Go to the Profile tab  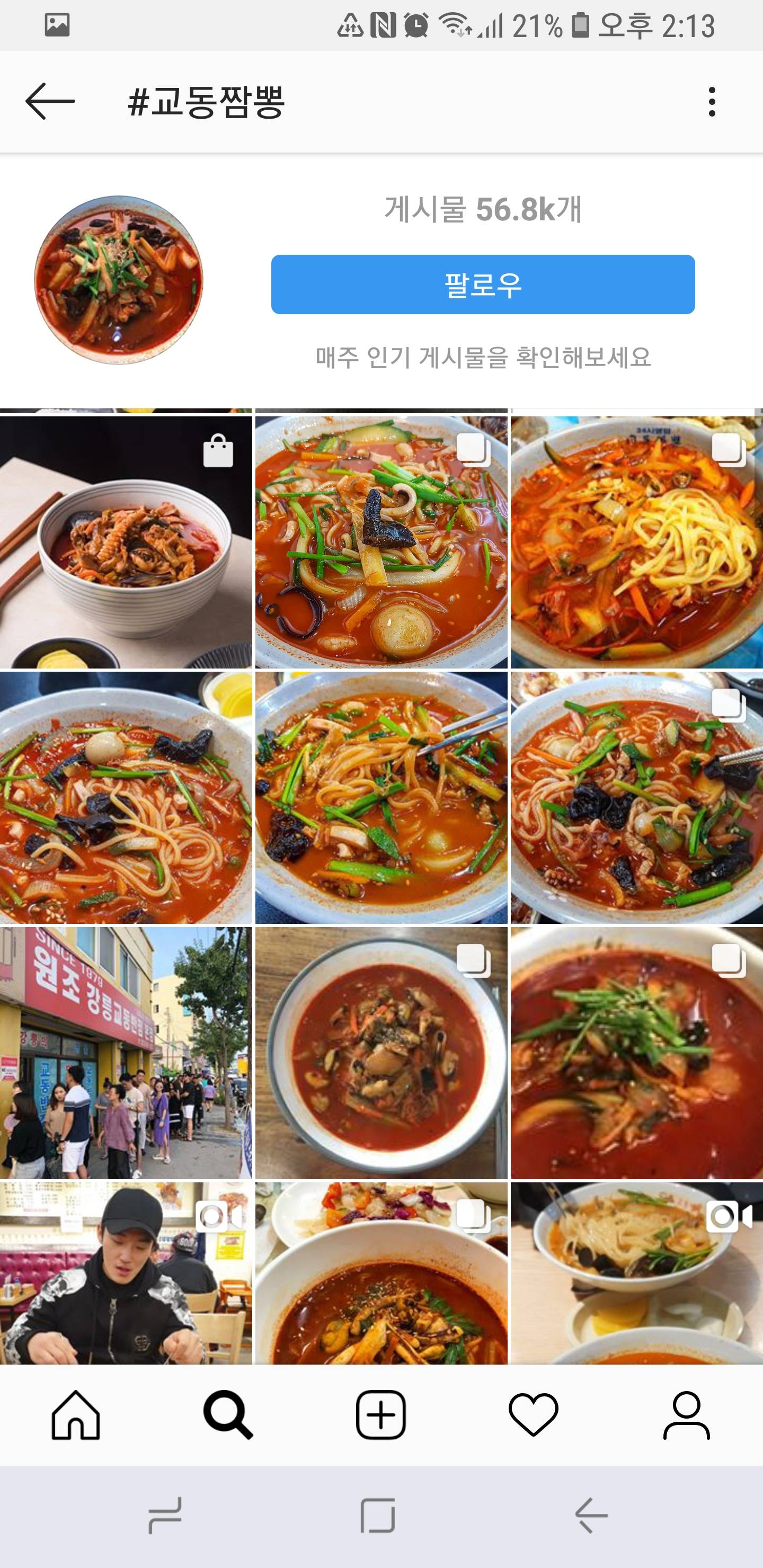coord(686,1414)
